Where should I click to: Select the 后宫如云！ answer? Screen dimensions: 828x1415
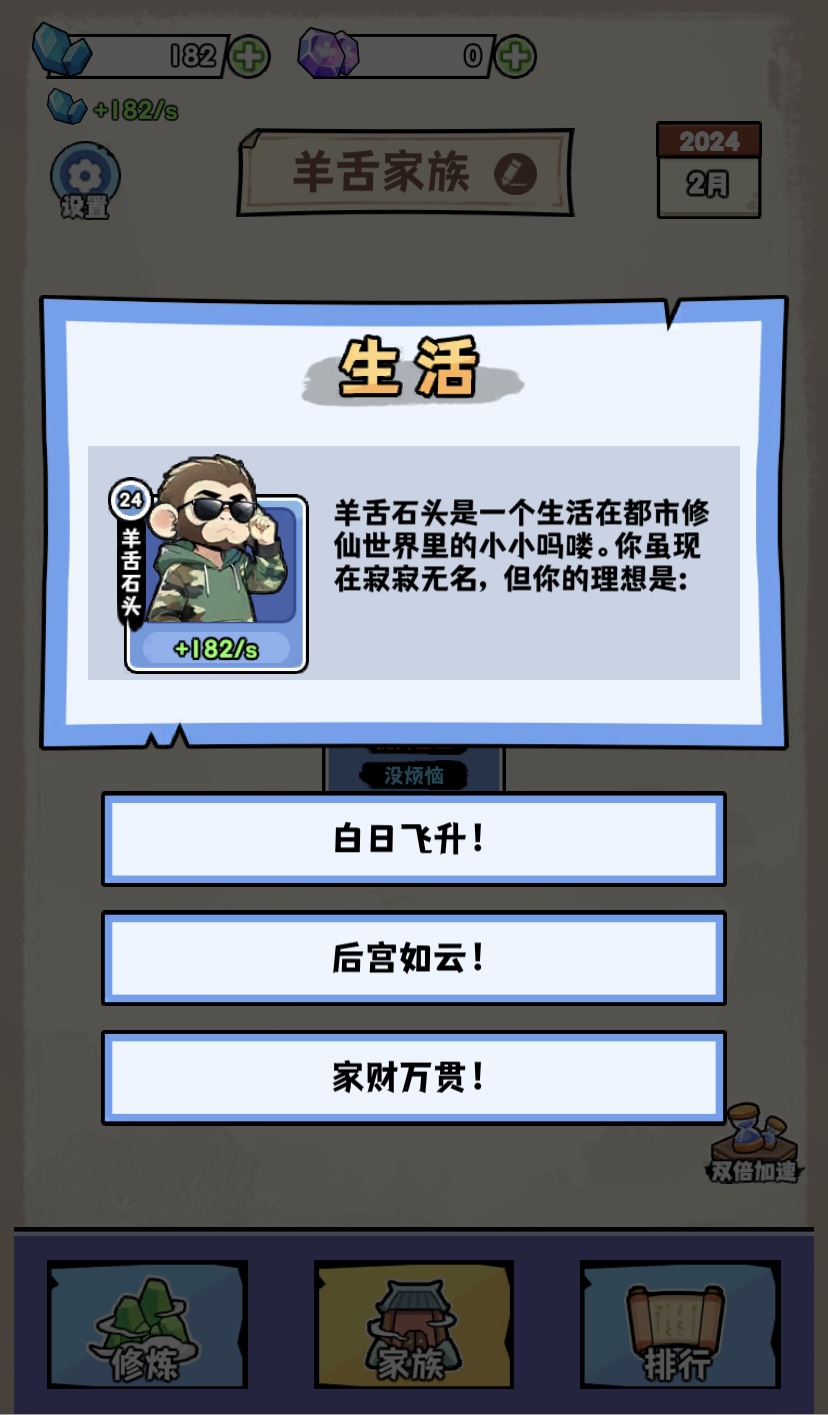coord(413,958)
